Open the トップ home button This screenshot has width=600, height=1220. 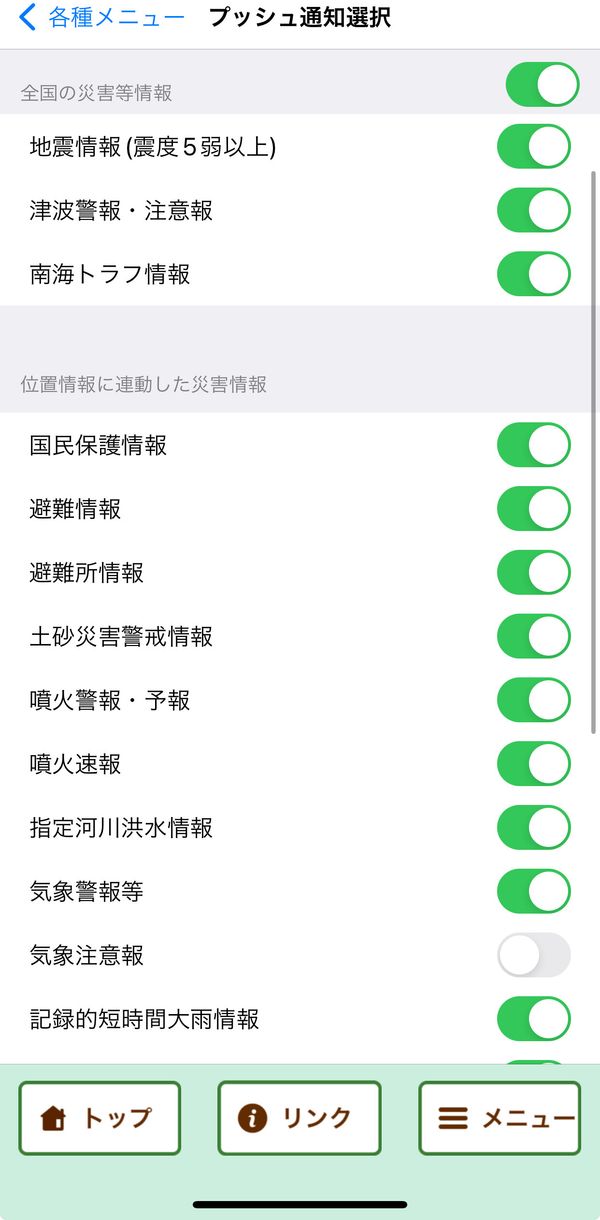click(100, 1118)
